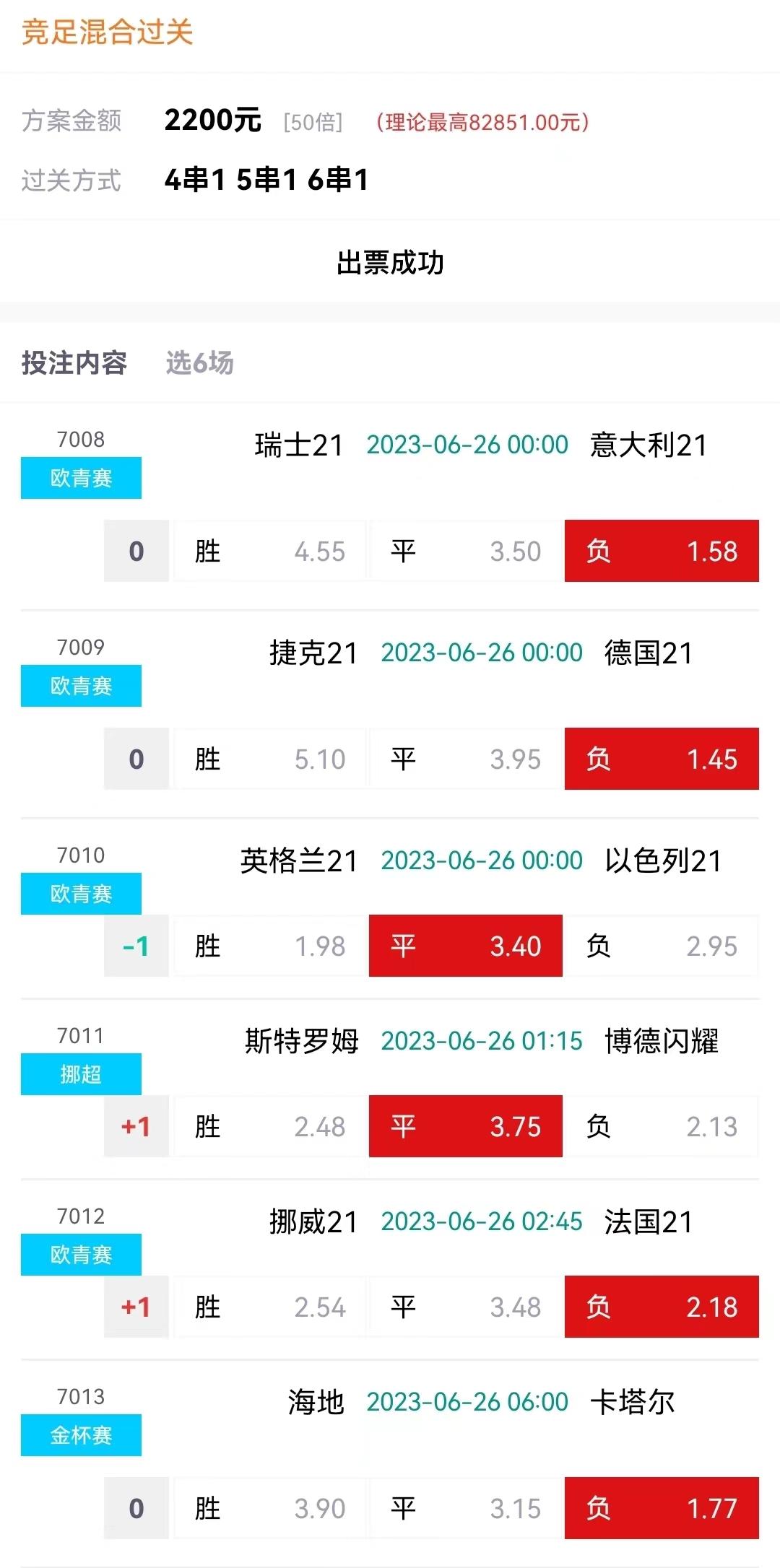Click the +1 handicap marker on 挪威21 match
The image size is (780, 1568).
134,1307
